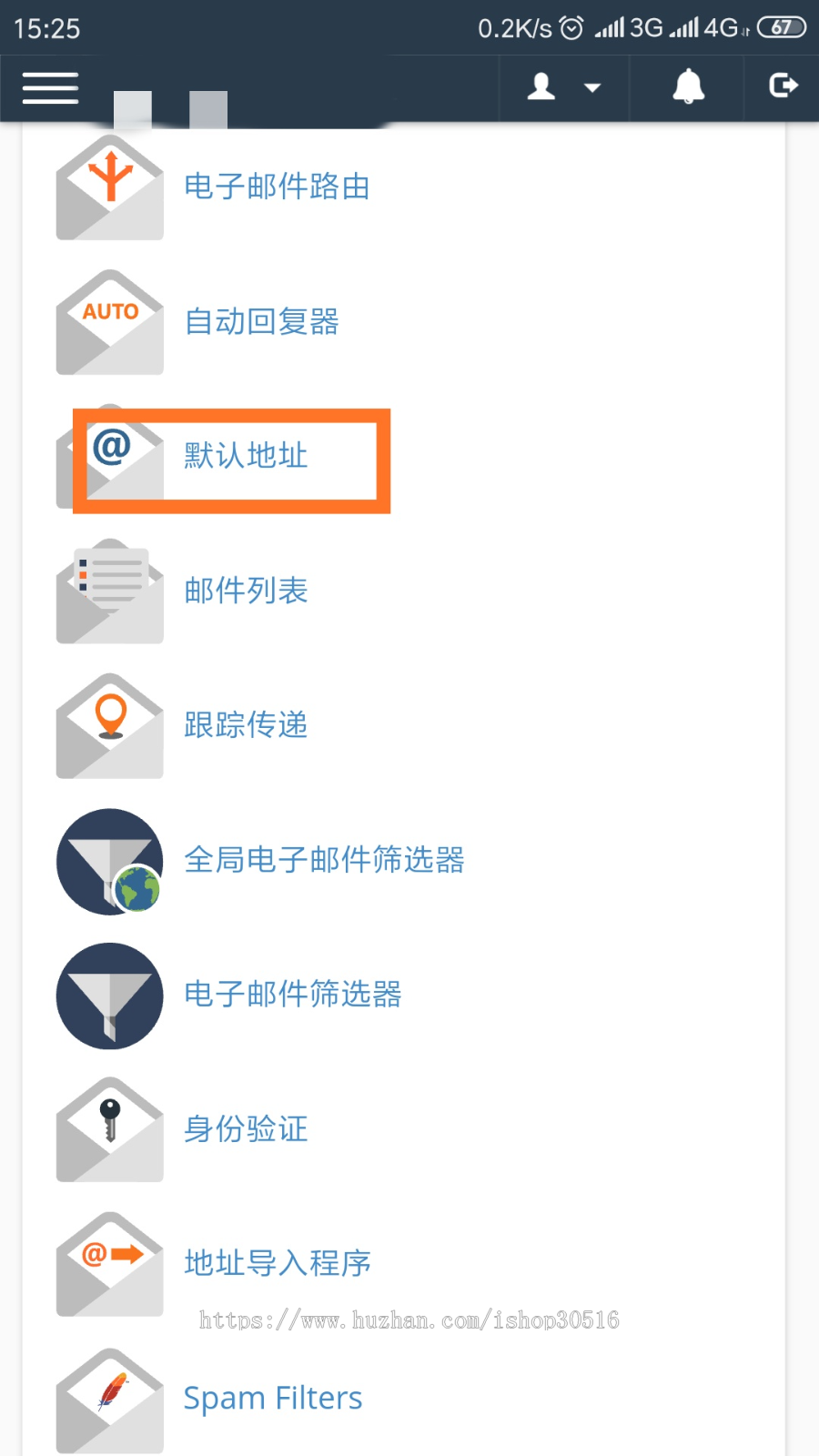Open 电子邮件筛选器 email filters
This screenshot has width=819, height=1456.
click(292, 995)
